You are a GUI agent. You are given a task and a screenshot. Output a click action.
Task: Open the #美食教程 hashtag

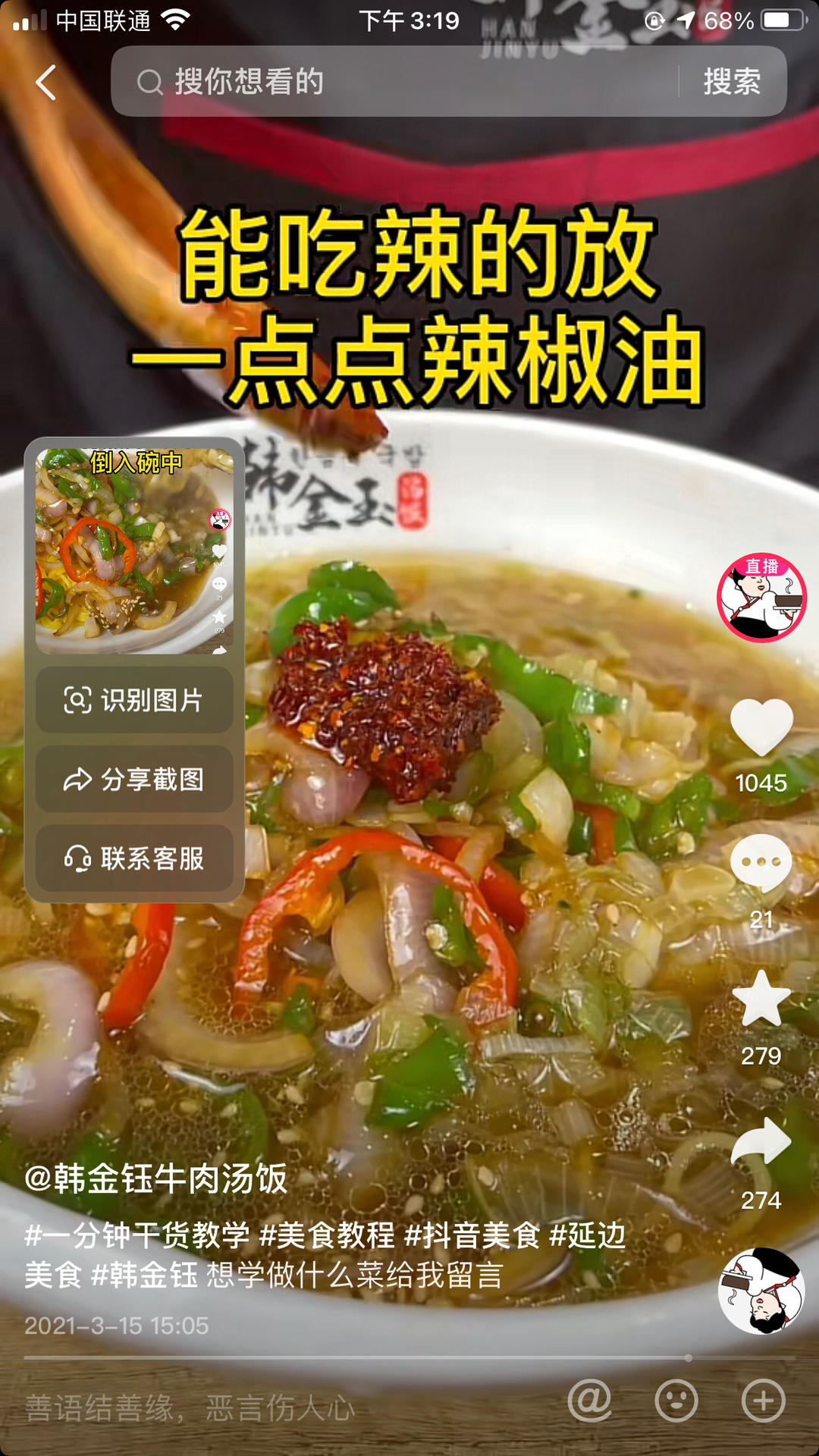(x=326, y=1235)
